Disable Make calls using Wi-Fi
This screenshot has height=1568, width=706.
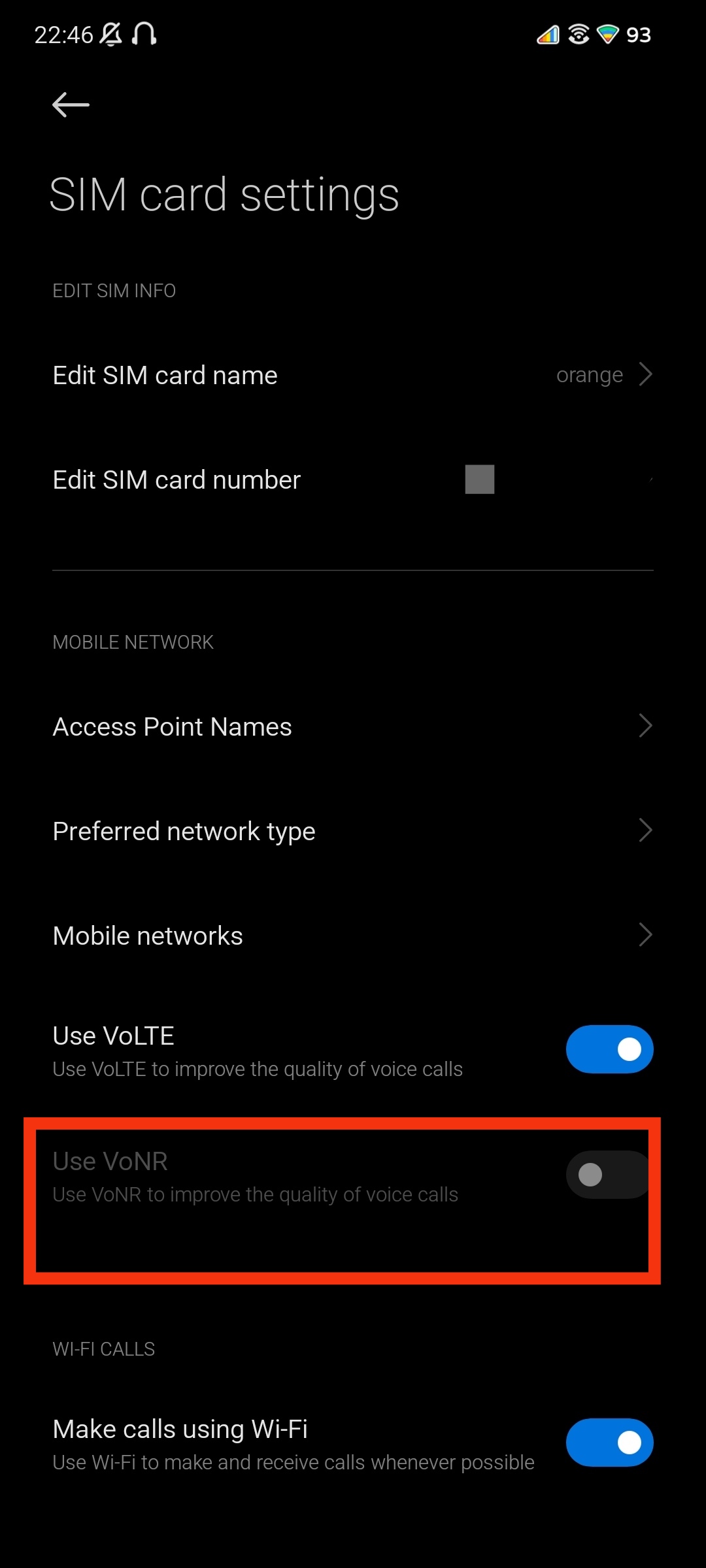point(609,1443)
